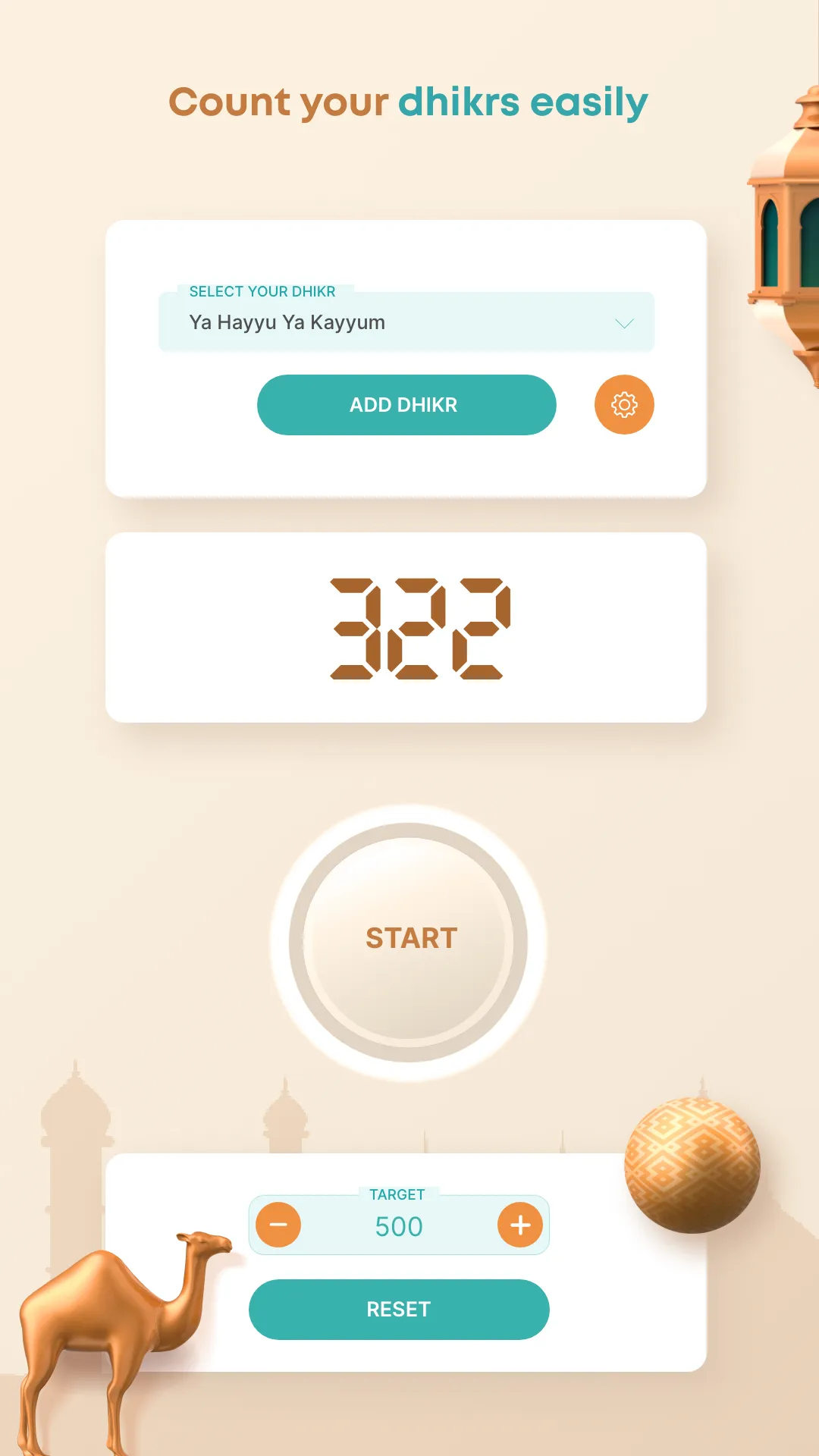Click the TARGET label above 500

397,1194
